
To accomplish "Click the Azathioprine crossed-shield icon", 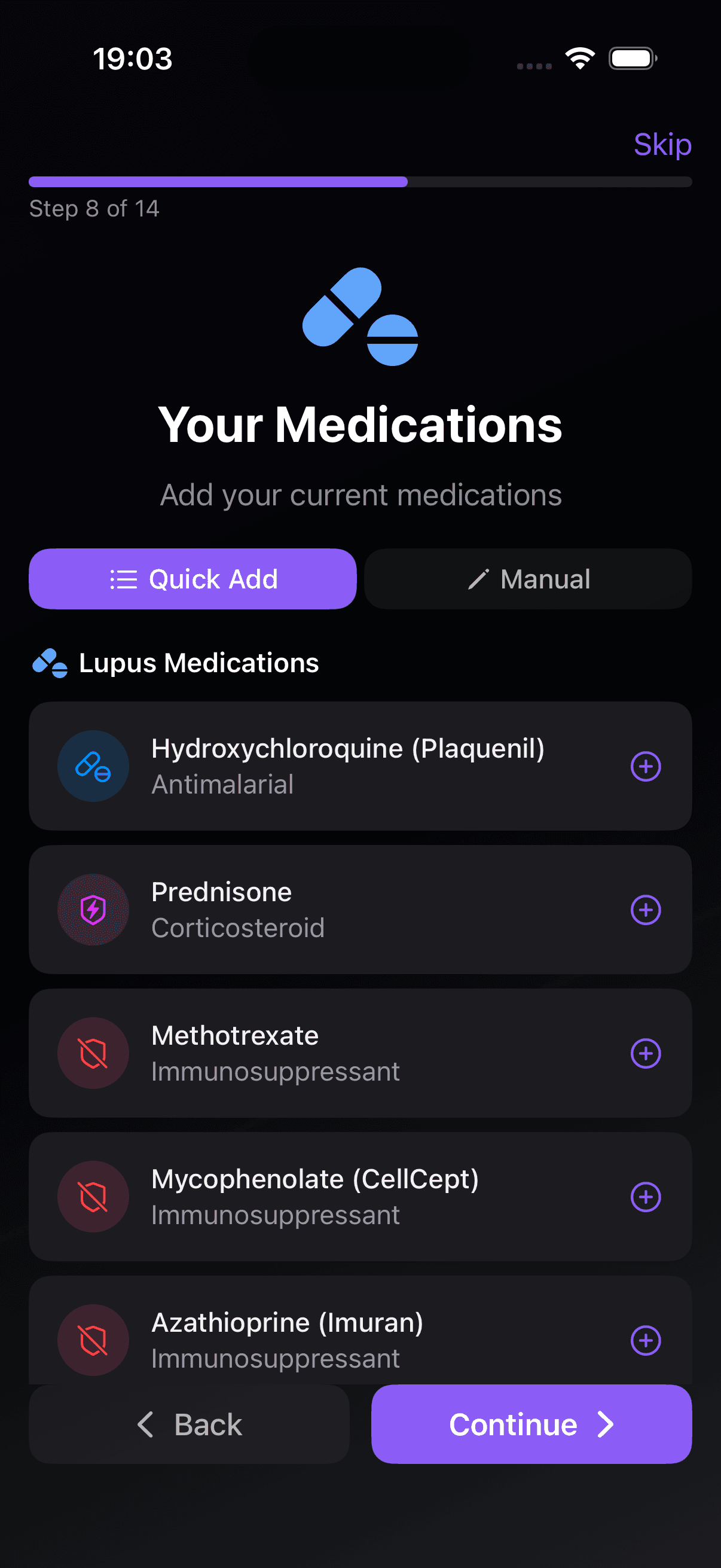I will [x=93, y=1340].
